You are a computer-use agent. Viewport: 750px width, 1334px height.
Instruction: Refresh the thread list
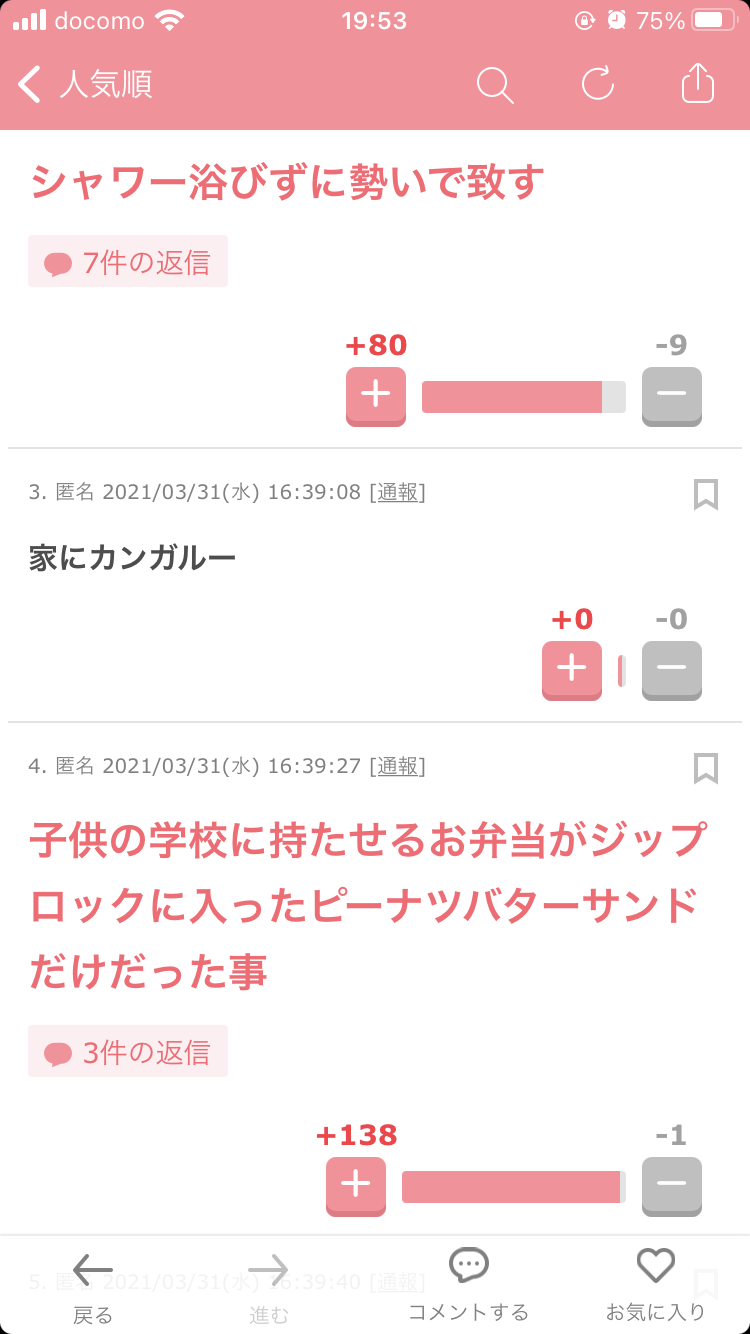(x=597, y=85)
